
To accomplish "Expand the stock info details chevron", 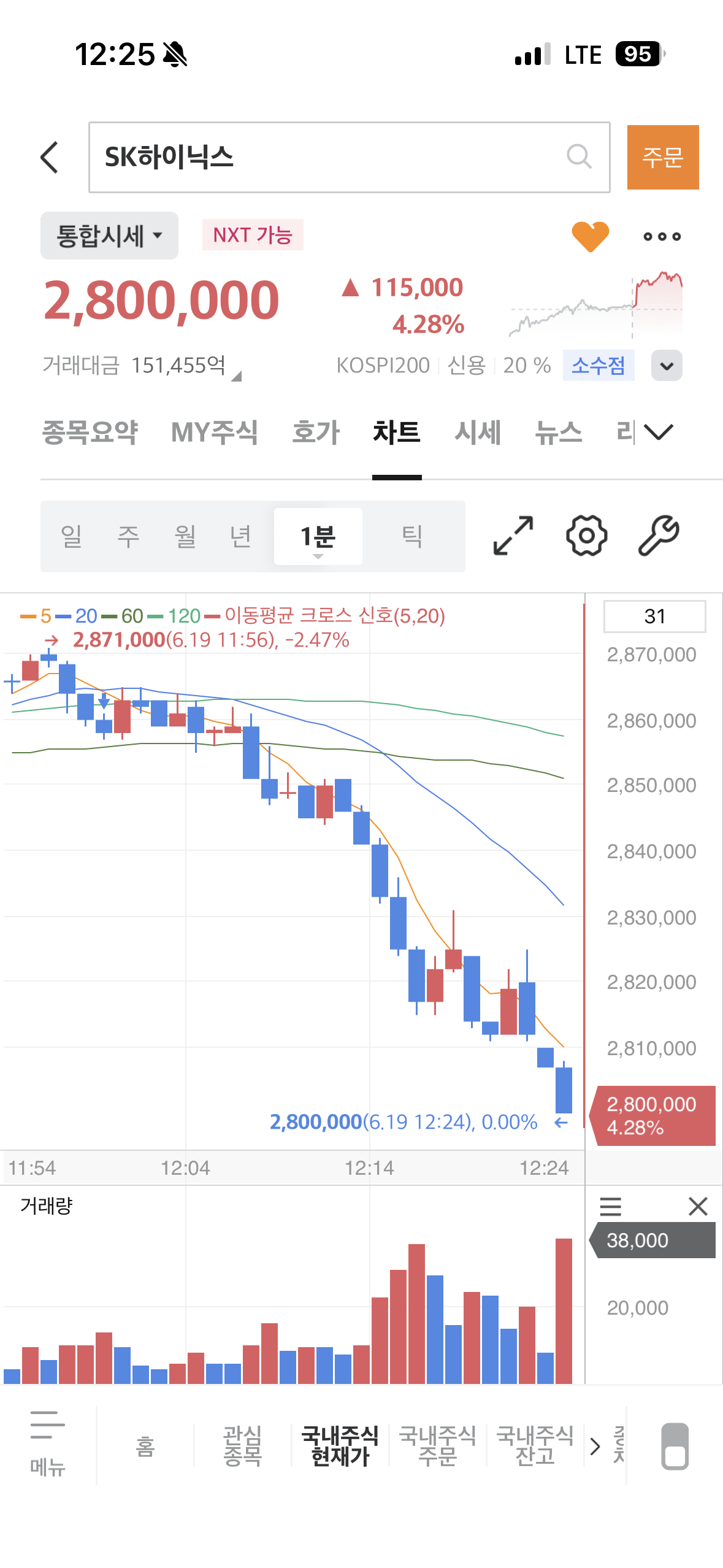I will tap(667, 366).
